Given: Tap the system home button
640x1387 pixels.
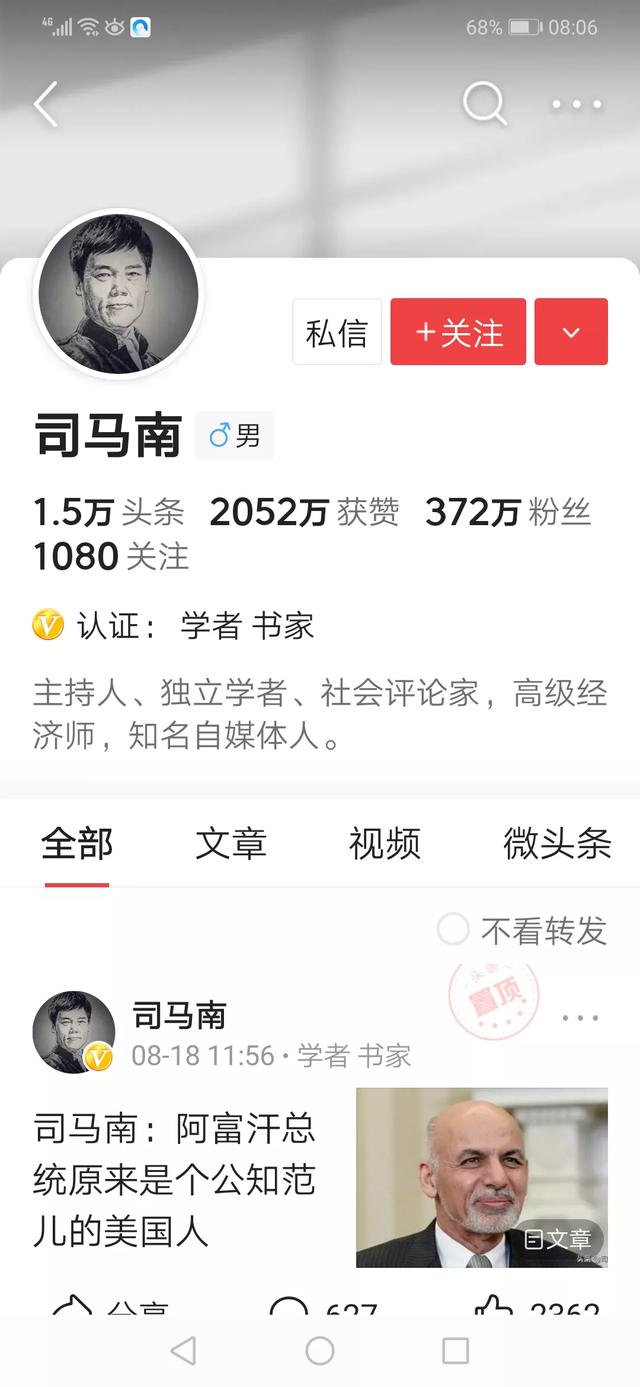Looking at the screenshot, I should pyautogui.click(x=320, y=1351).
